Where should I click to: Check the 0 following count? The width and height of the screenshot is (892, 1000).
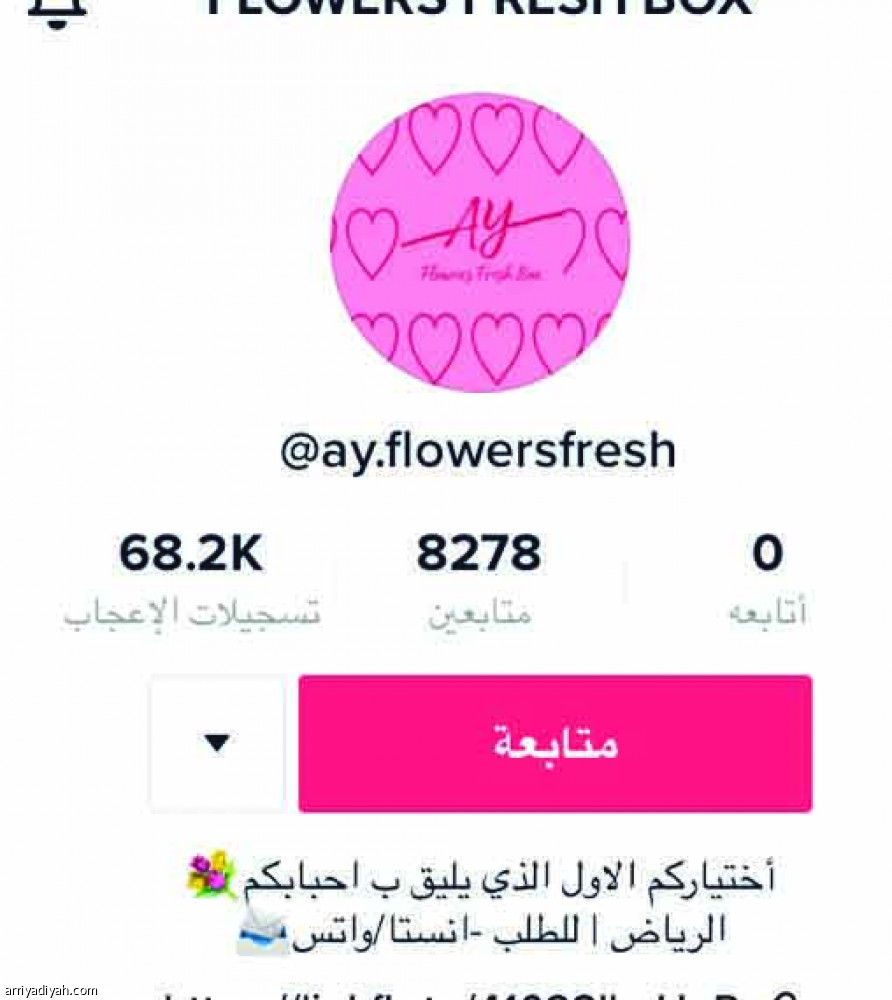(768, 553)
